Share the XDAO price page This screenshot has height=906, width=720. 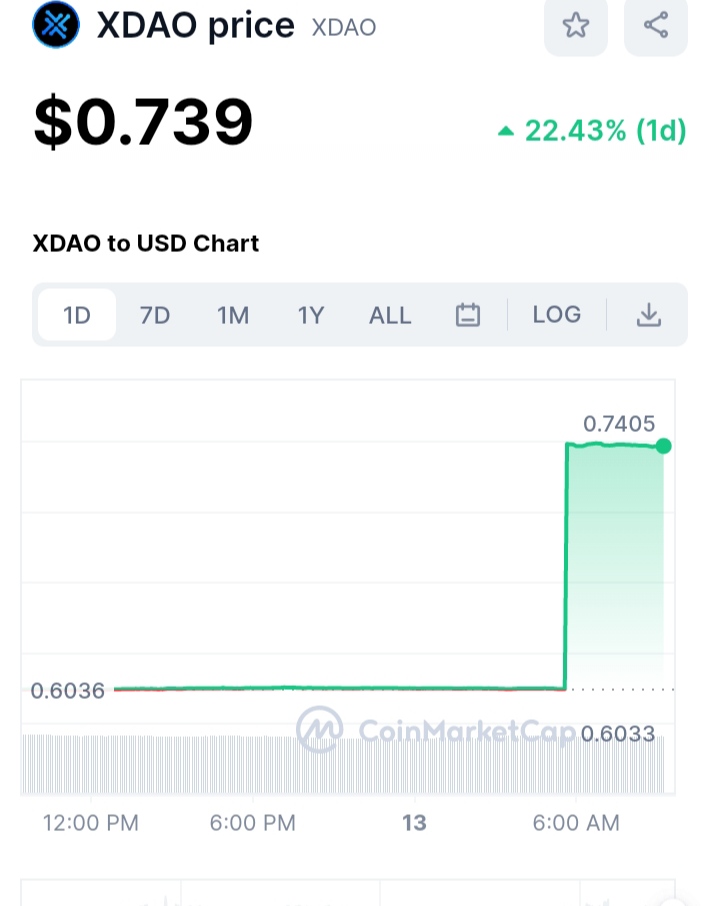click(655, 26)
